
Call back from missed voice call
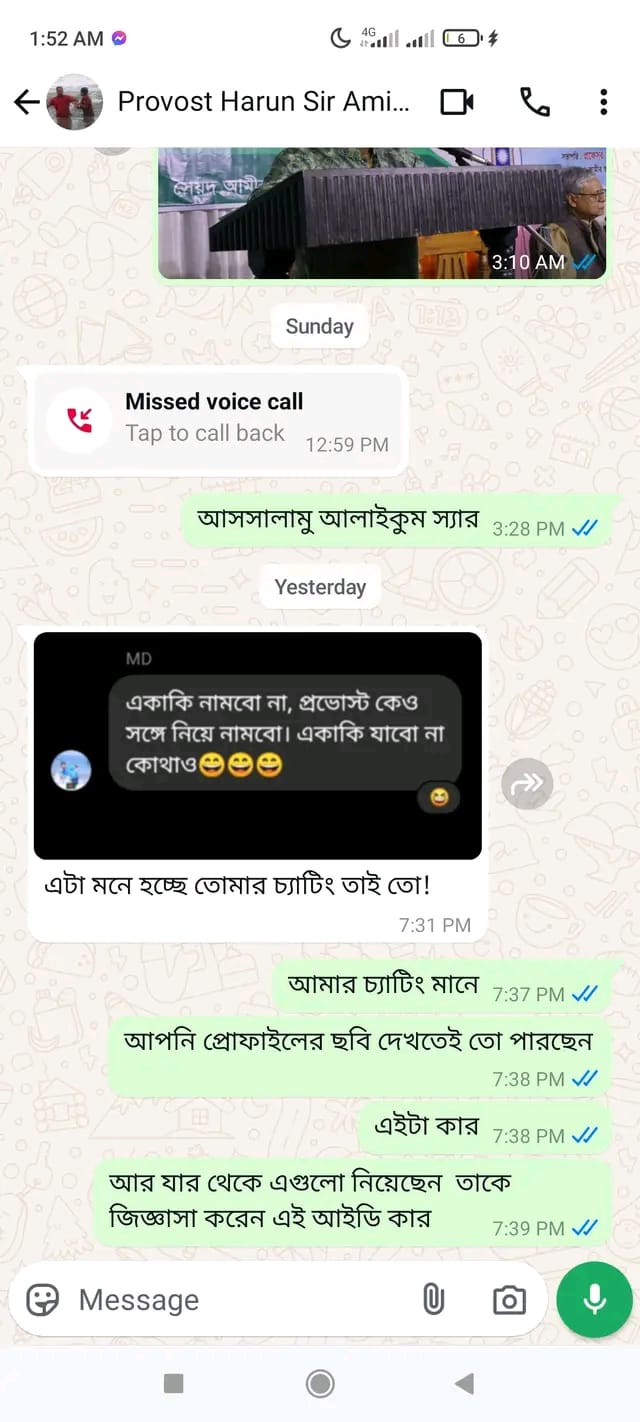point(217,419)
